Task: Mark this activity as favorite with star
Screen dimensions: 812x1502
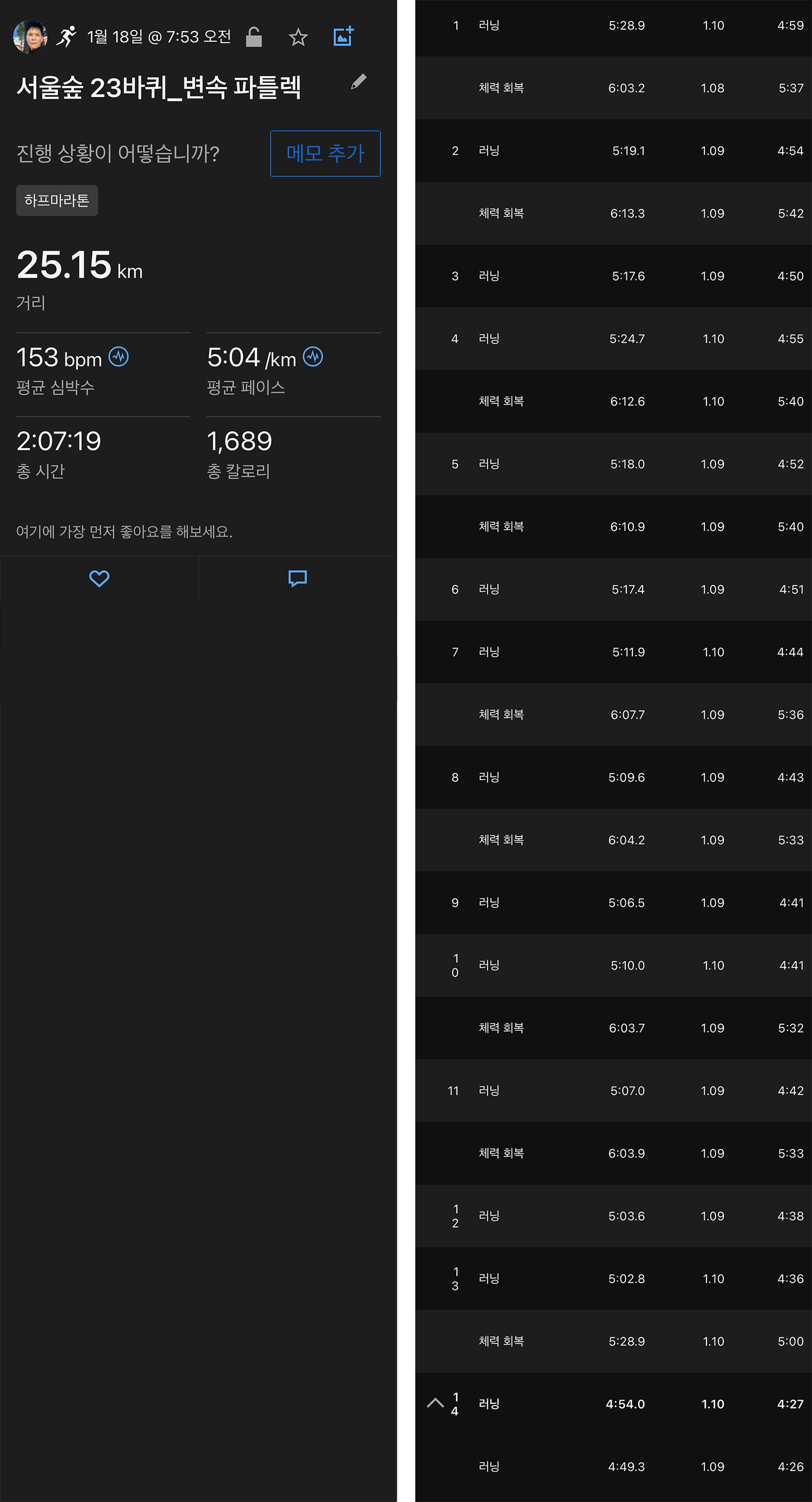Action: pos(298,37)
